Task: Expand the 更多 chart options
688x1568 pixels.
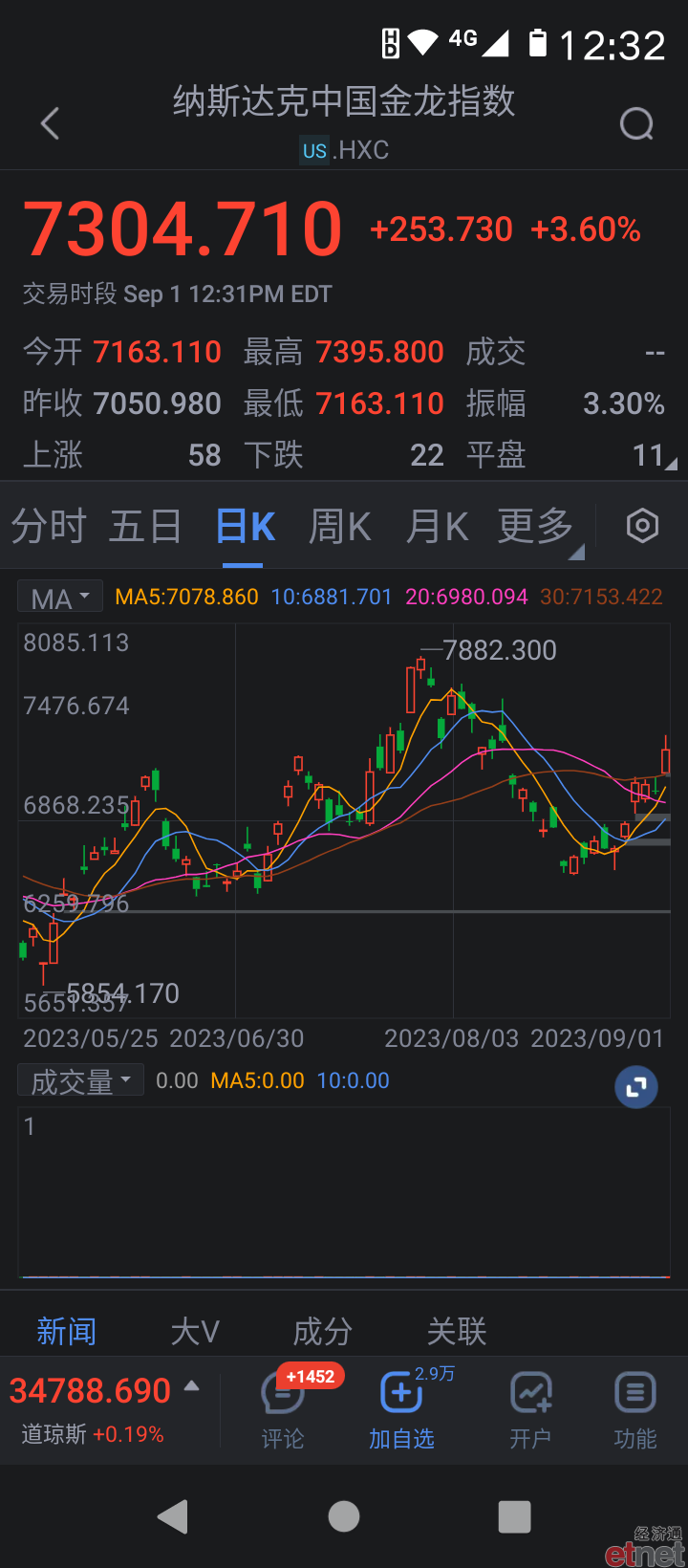Action: (x=539, y=527)
